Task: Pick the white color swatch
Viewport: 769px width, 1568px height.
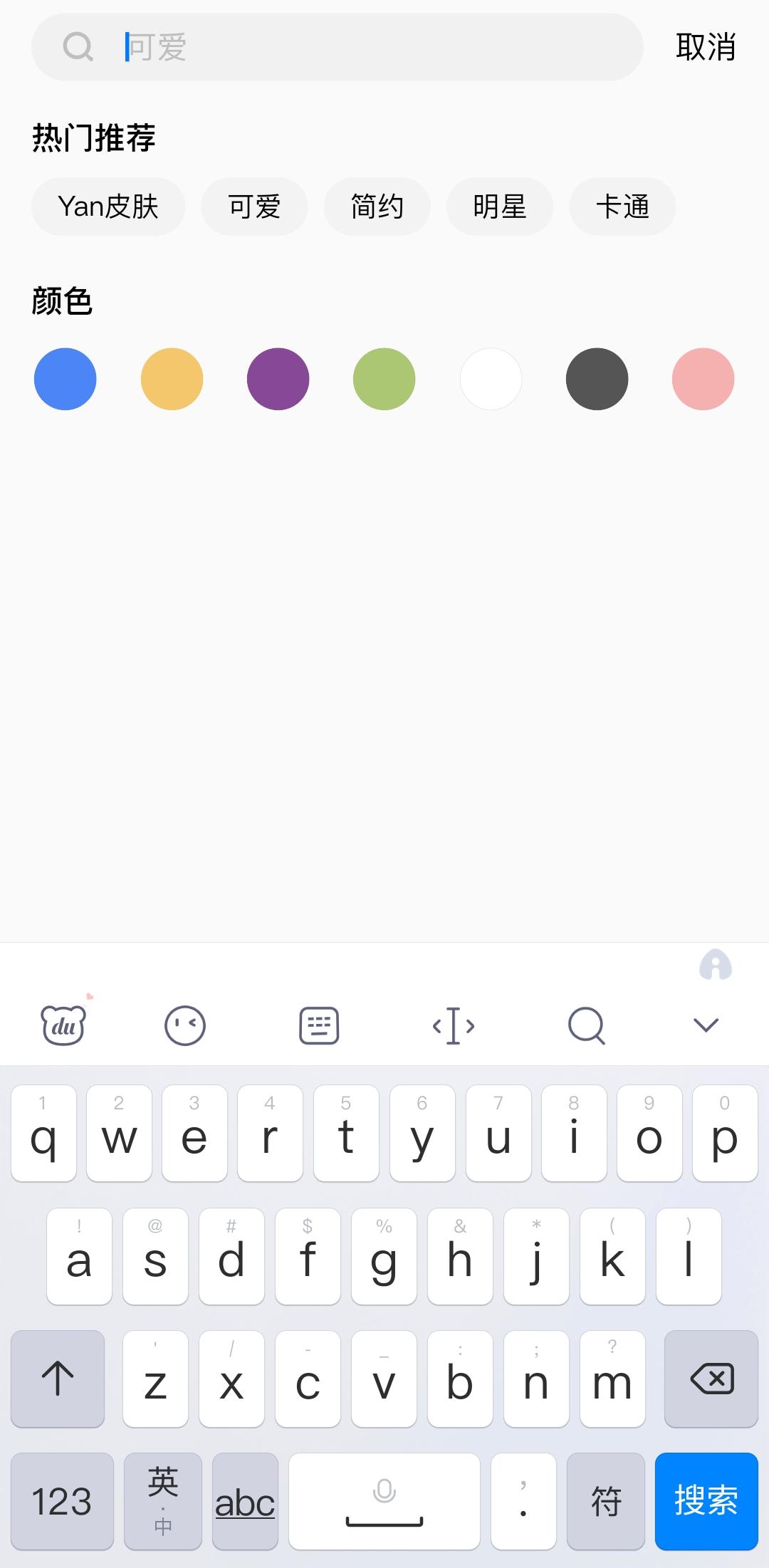Action: coord(491,379)
